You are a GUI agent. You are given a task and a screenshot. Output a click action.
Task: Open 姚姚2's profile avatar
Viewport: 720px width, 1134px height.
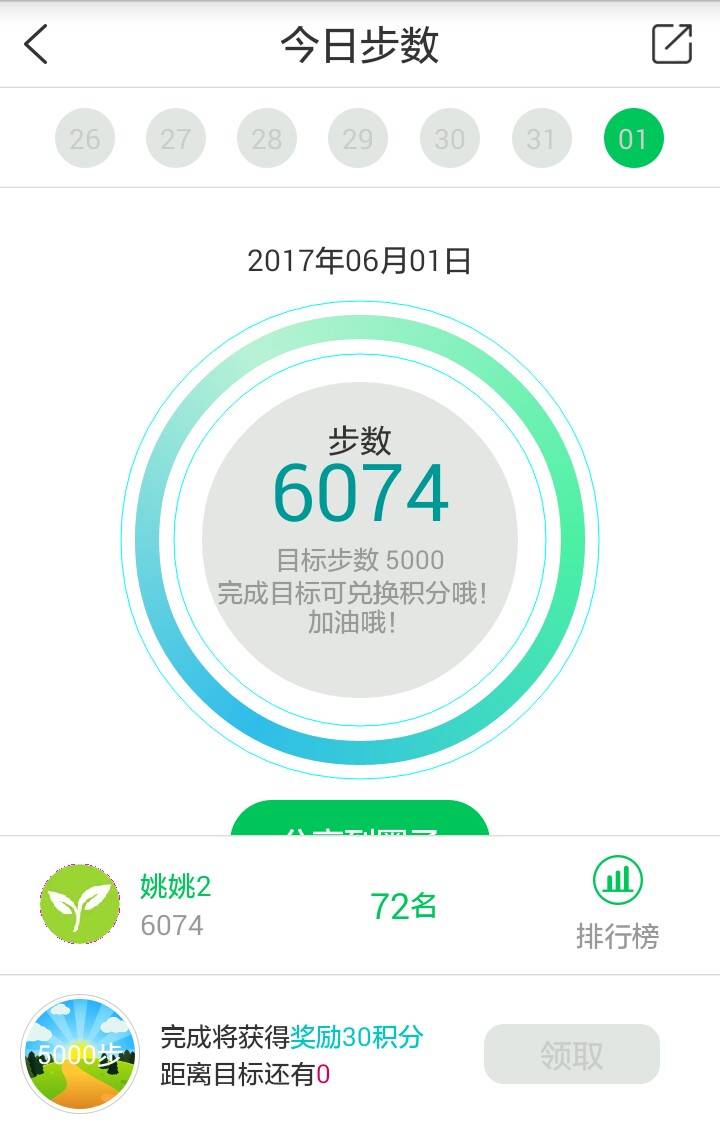[x=79, y=905]
